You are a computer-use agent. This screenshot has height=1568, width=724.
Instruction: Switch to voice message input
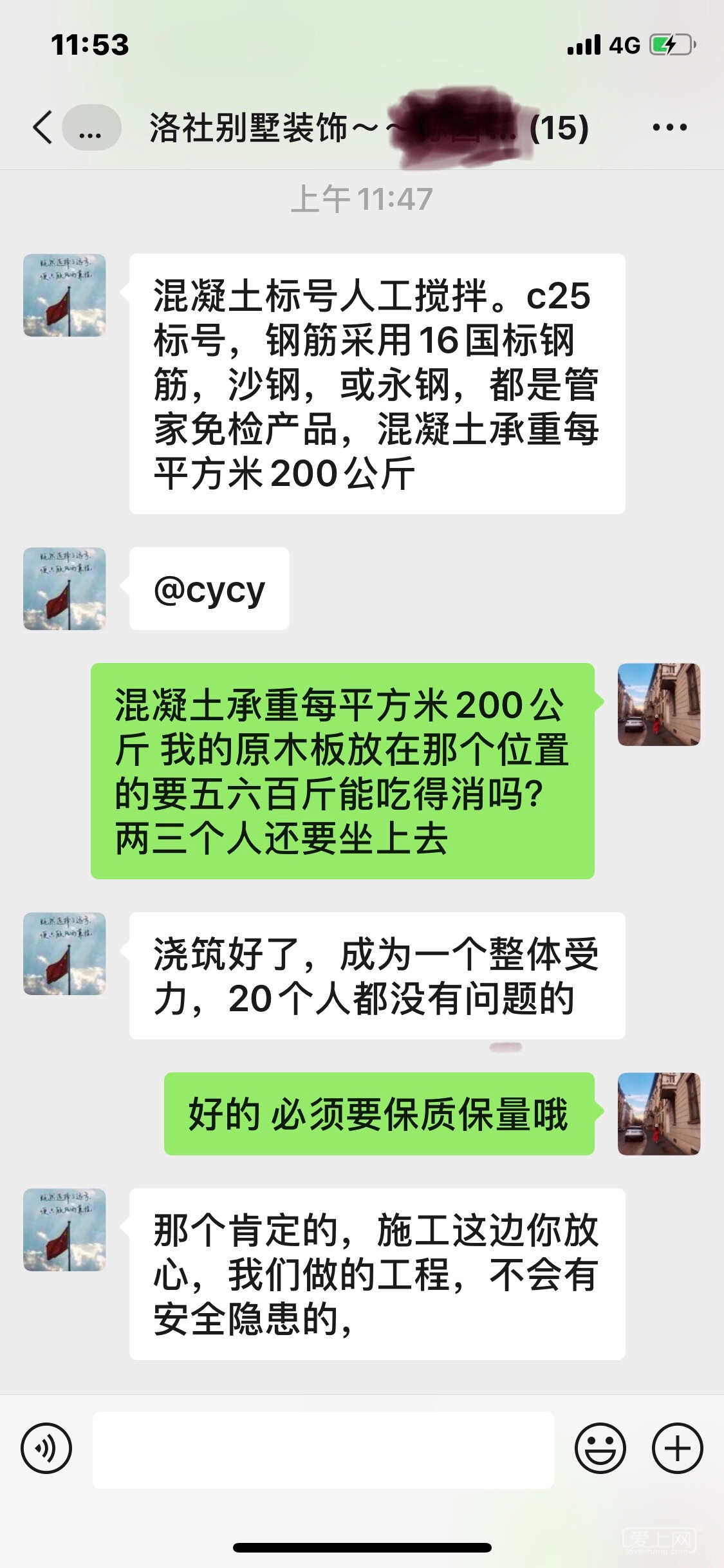tap(46, 1449)
